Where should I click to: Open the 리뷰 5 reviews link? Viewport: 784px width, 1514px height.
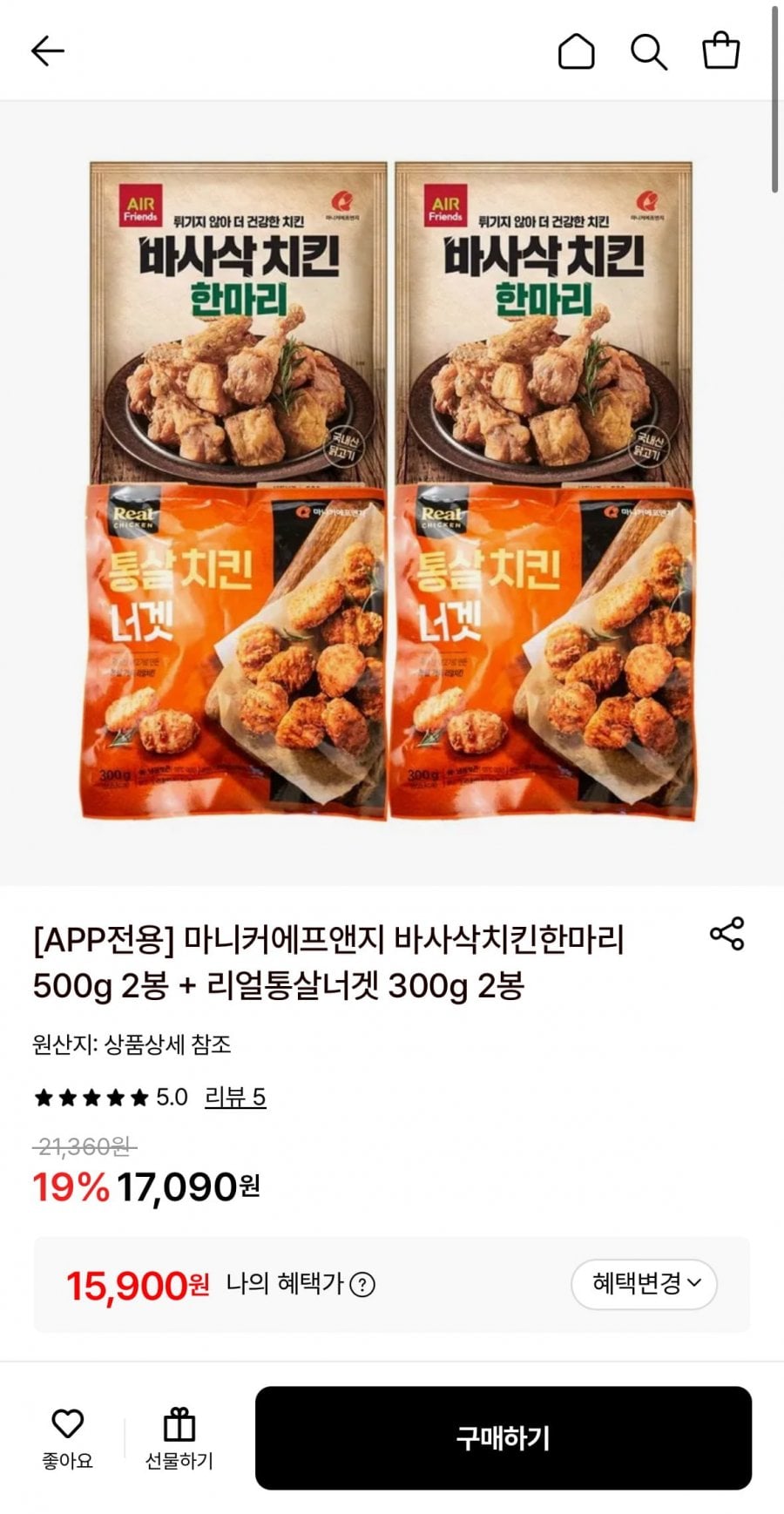pyautogui.click(x=235, y=1098)
